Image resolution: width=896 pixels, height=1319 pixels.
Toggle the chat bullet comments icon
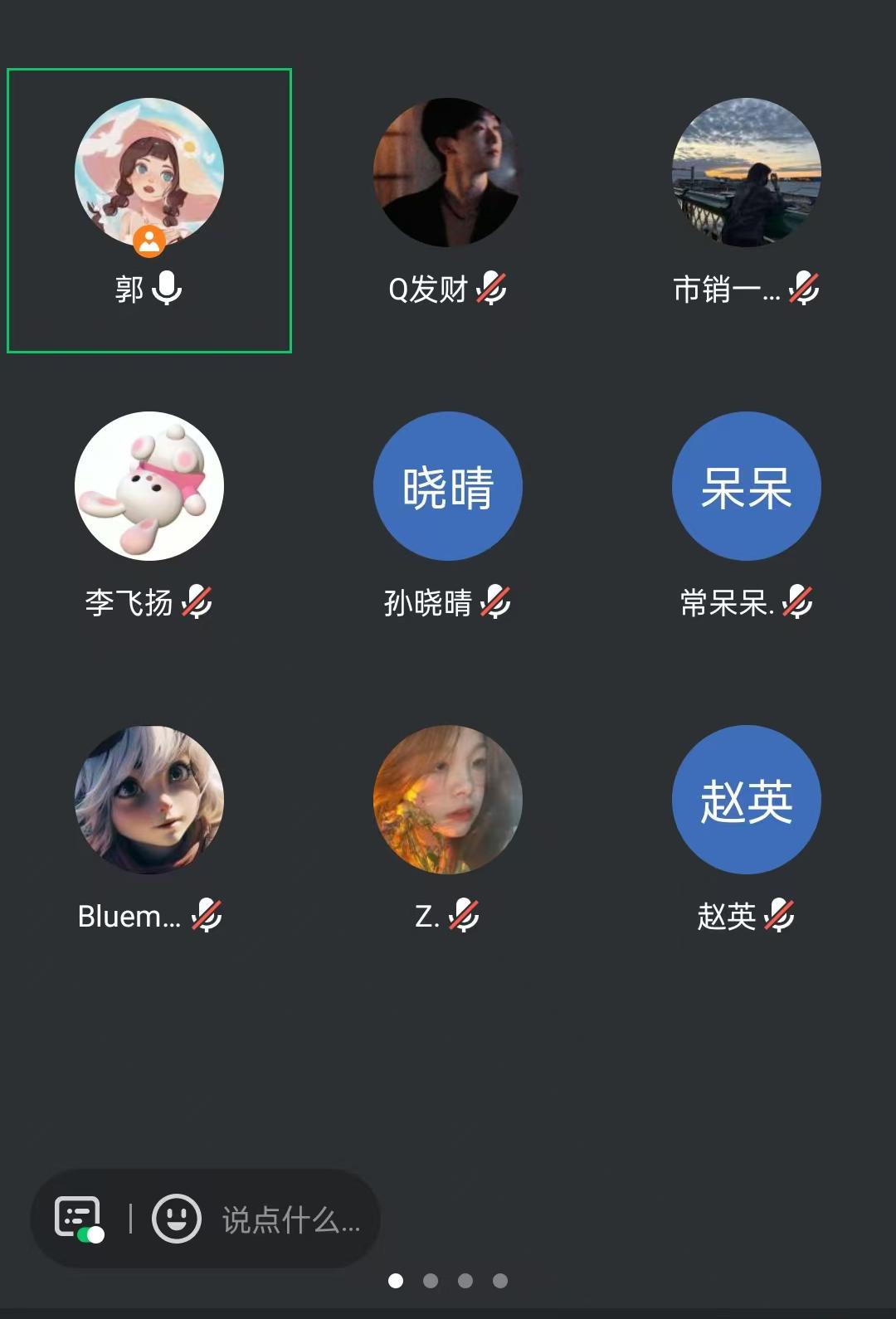pos(79,1219)
